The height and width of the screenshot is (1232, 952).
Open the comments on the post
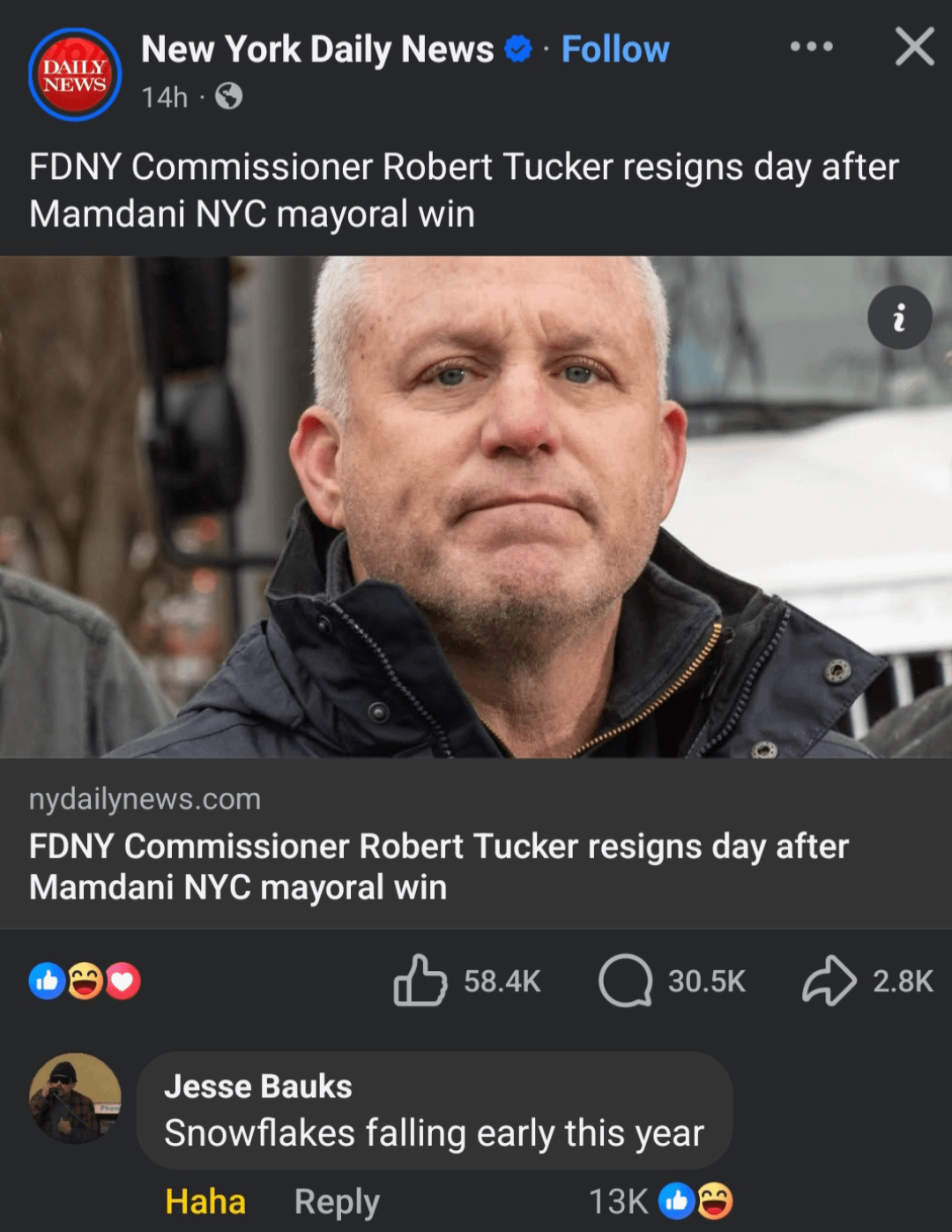click(626, 981)
